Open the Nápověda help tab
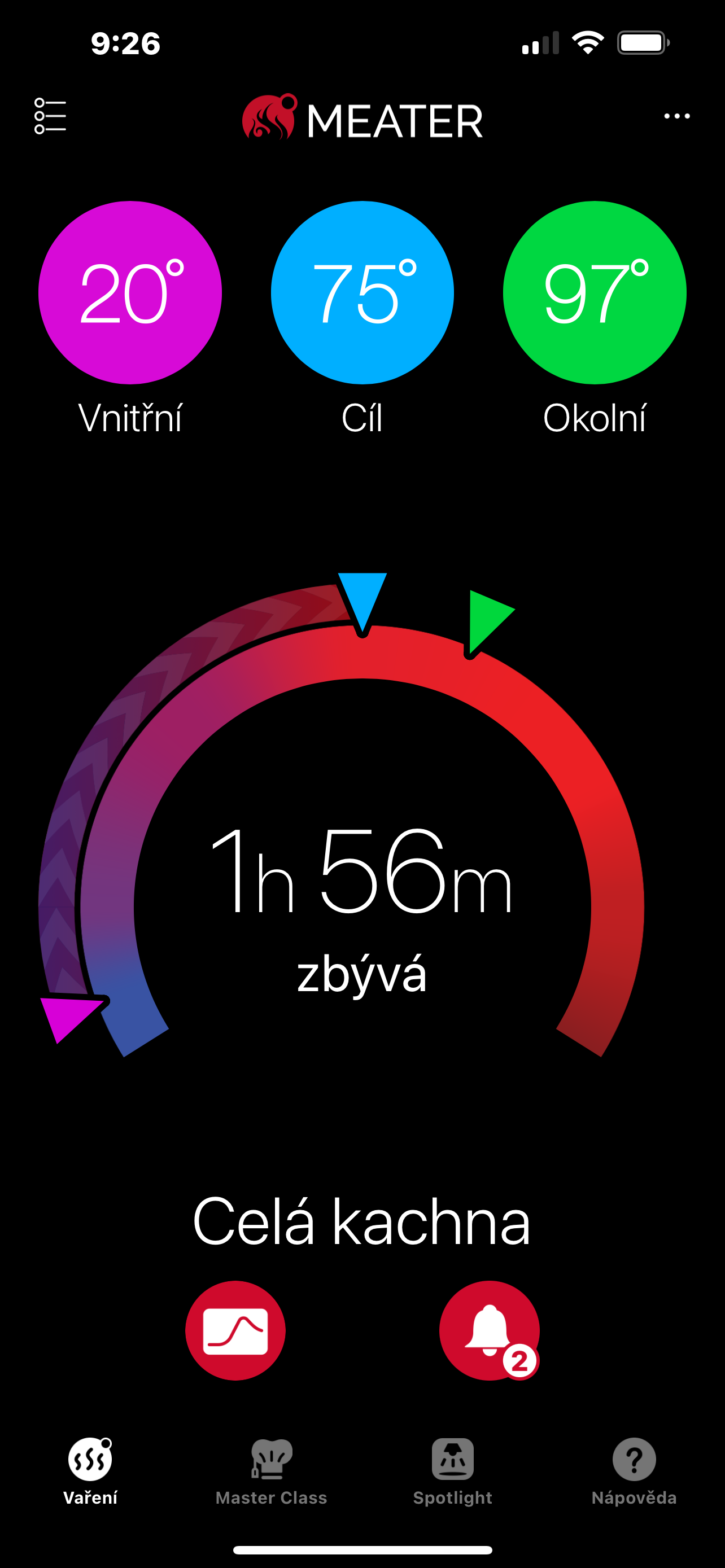 click(x=634, y=1470)
